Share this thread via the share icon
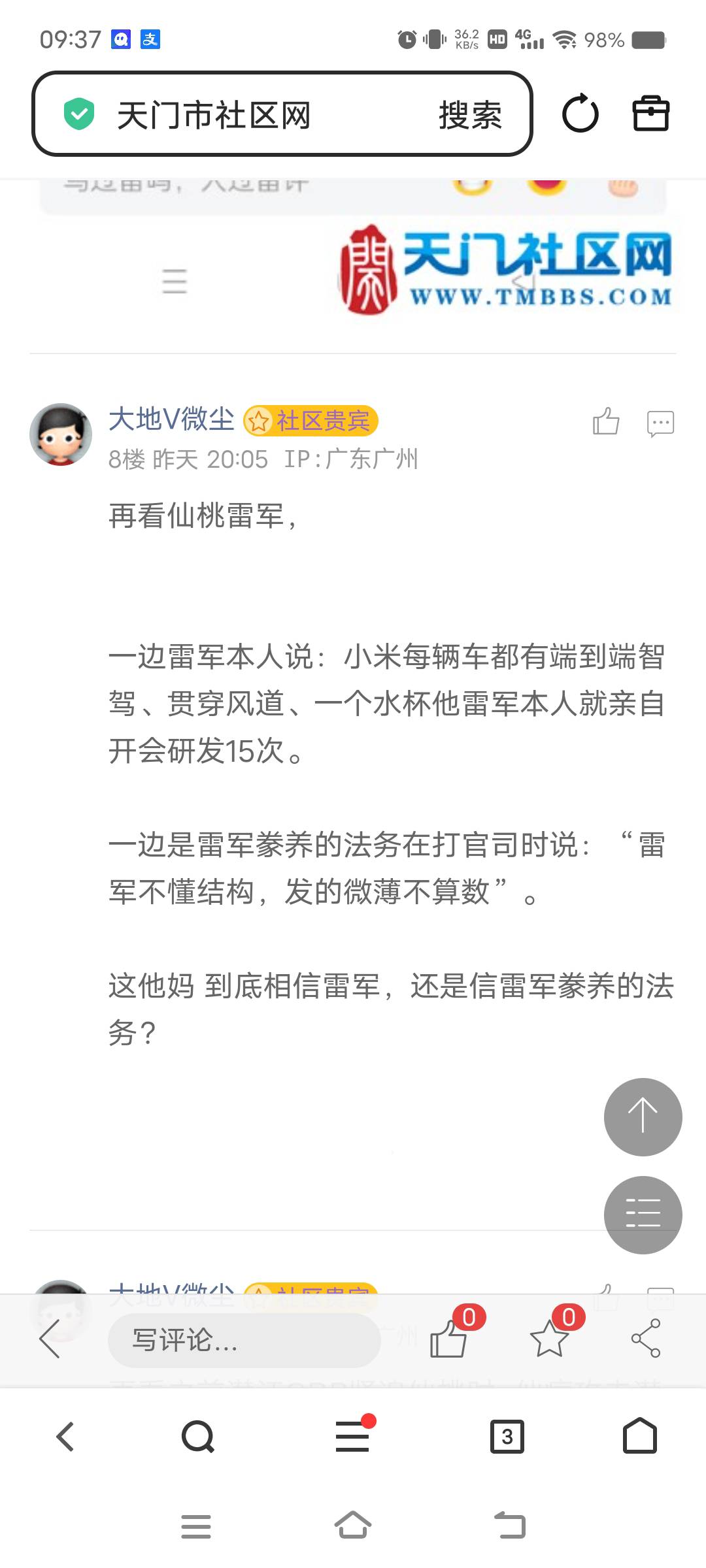Viewport: 706px width, 1568px height. click(646, 1339)
